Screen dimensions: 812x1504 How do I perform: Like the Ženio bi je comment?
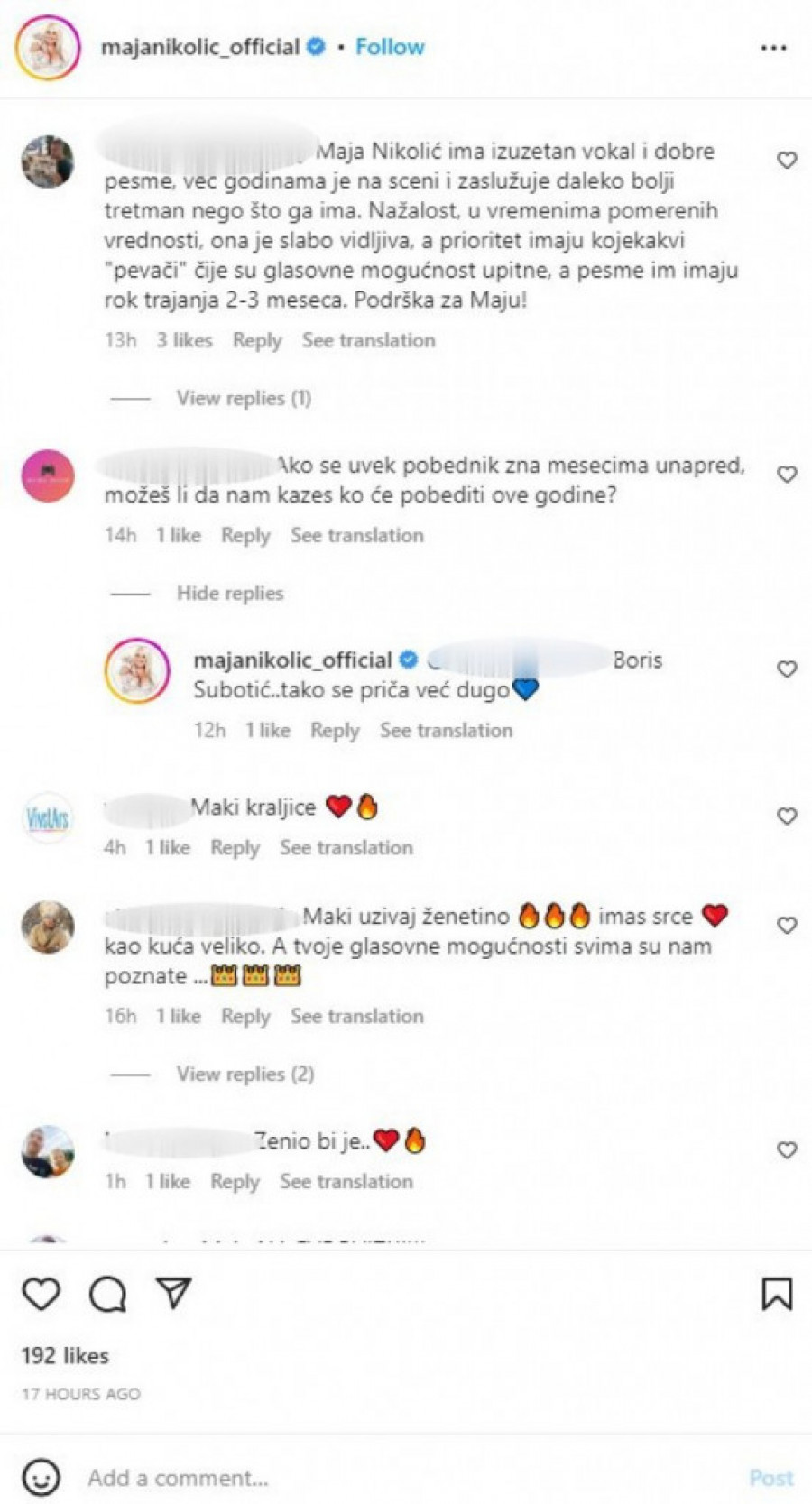[787, 1150]
